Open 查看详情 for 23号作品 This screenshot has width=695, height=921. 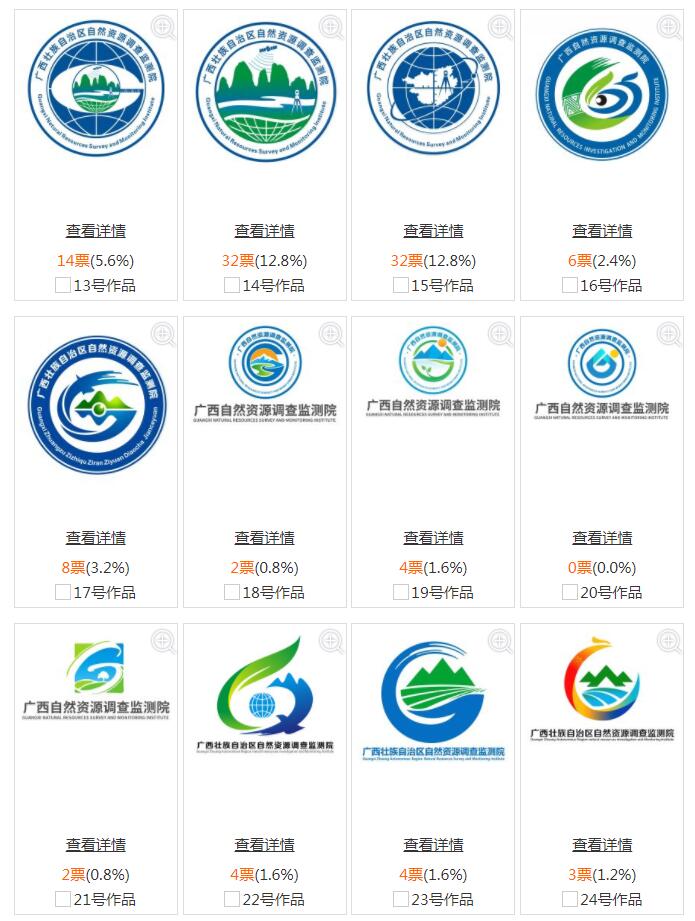(x=433, y=845)
